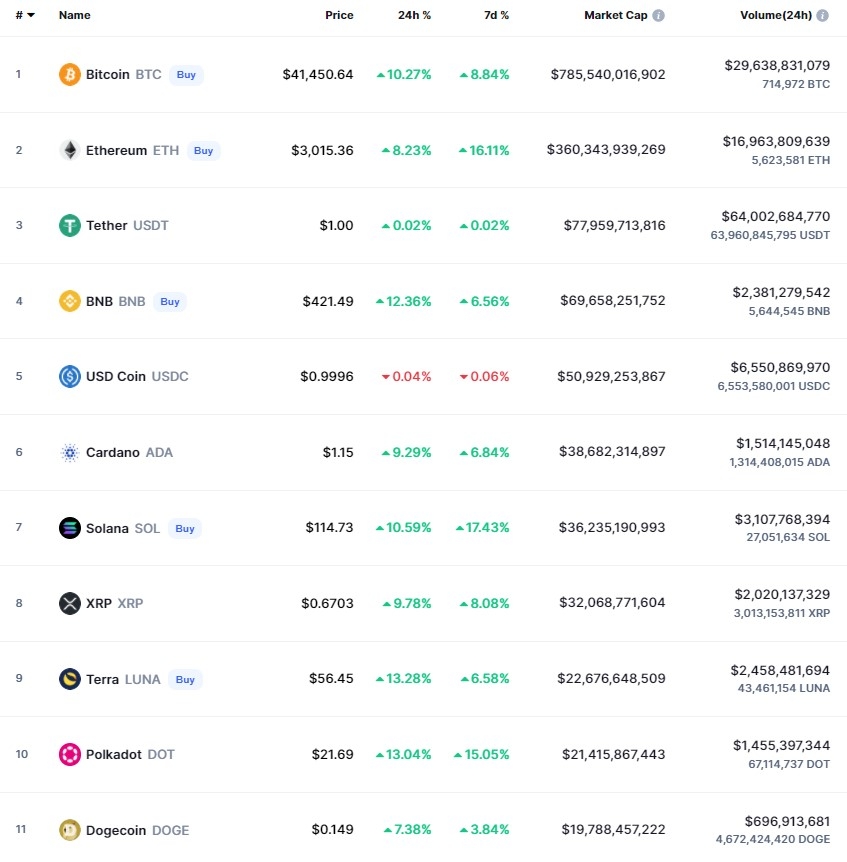Sort by Market Cap column
The height and width of the screenshot is (862, 847).
point(615,15)
